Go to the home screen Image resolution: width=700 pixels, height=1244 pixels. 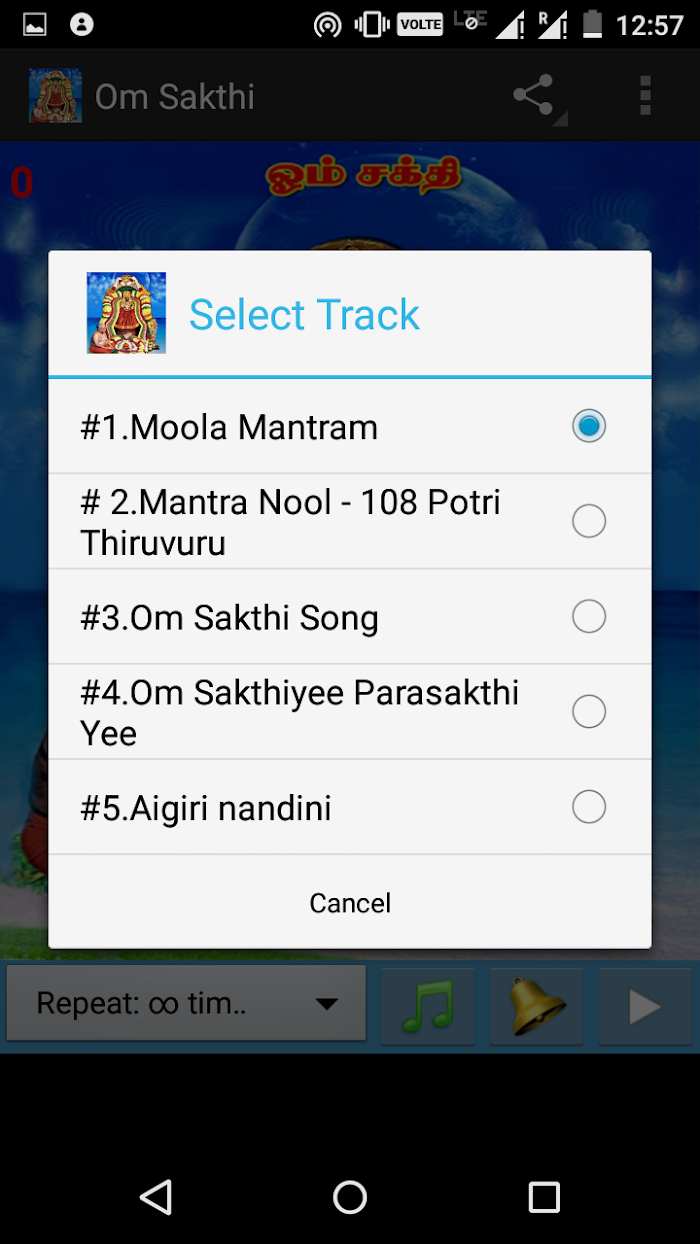click(x=350, y=1197)
